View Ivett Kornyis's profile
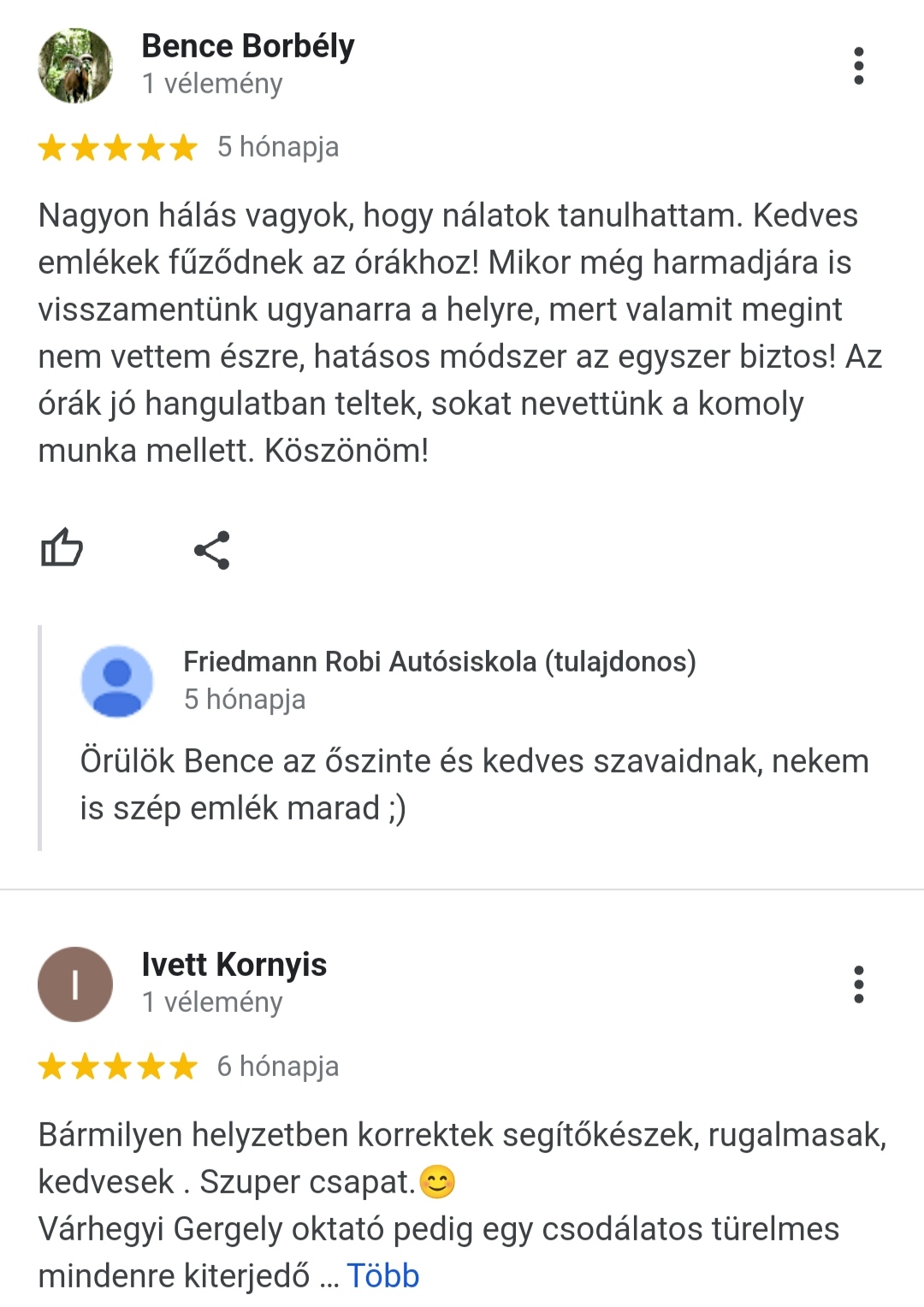This screenshot has height=1307, width=924. 234,965
